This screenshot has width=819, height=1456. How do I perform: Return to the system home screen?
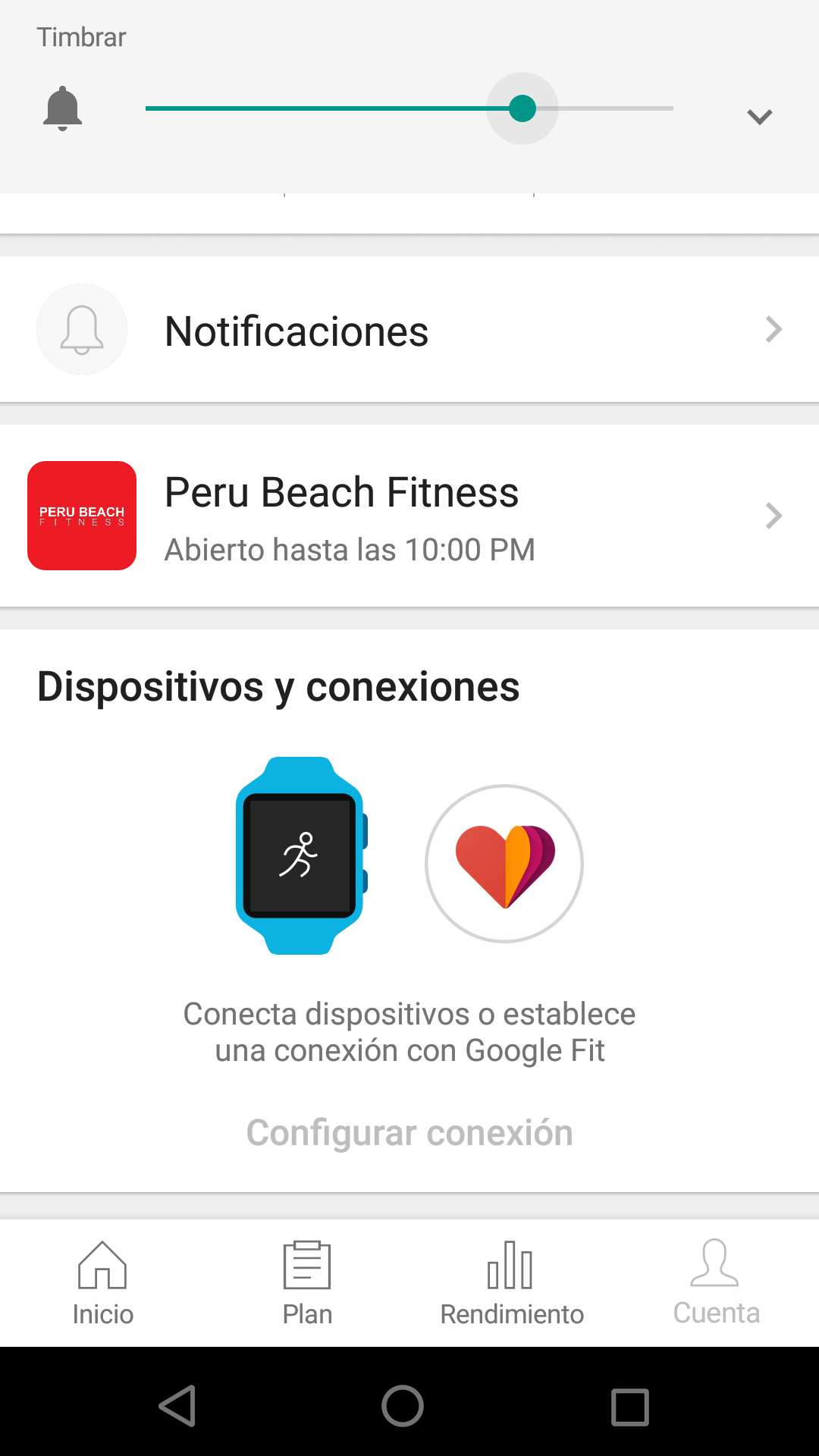pos(403,1406)
